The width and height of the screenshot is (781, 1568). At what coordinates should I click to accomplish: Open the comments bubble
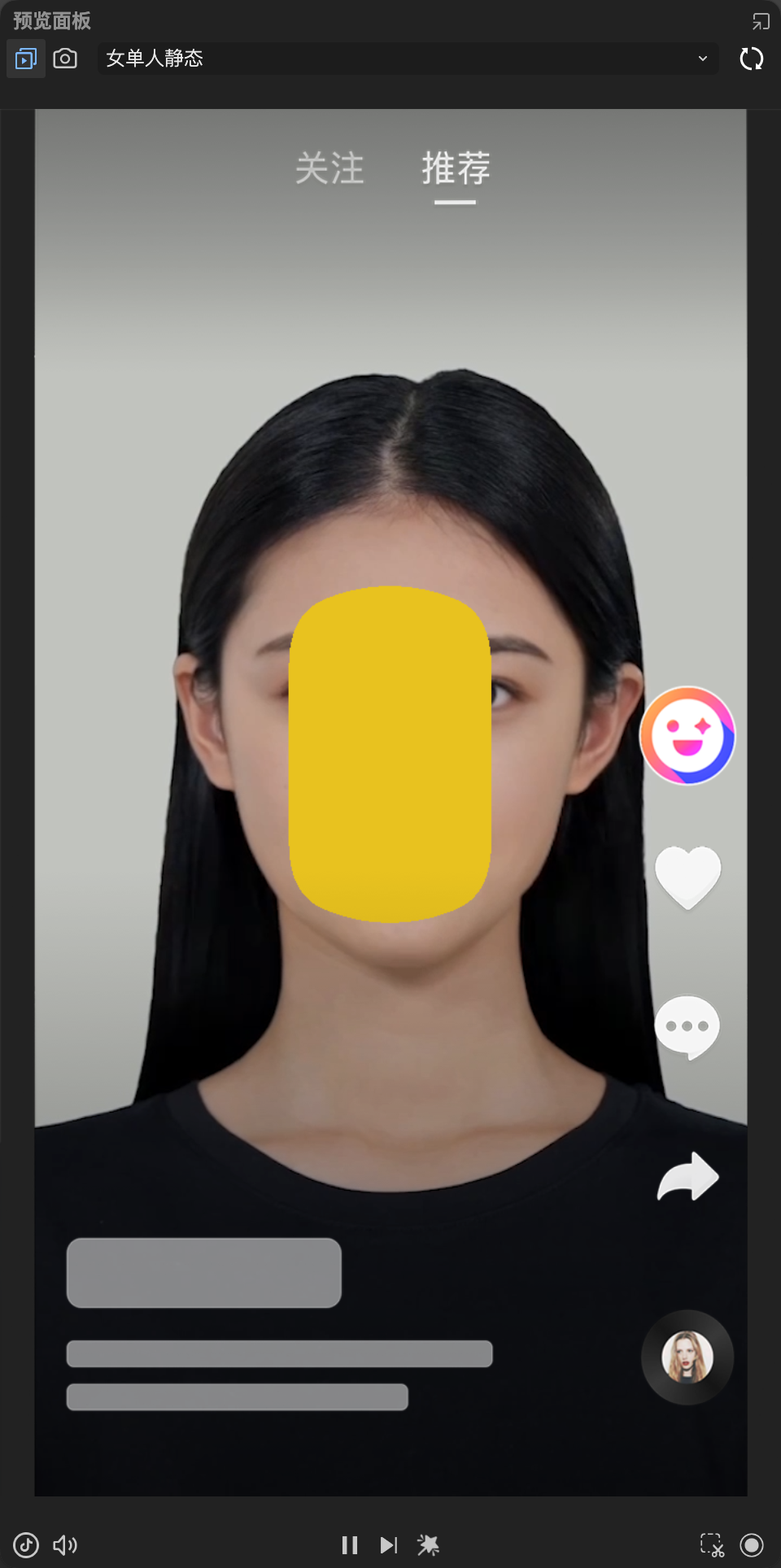[687, 1027]
